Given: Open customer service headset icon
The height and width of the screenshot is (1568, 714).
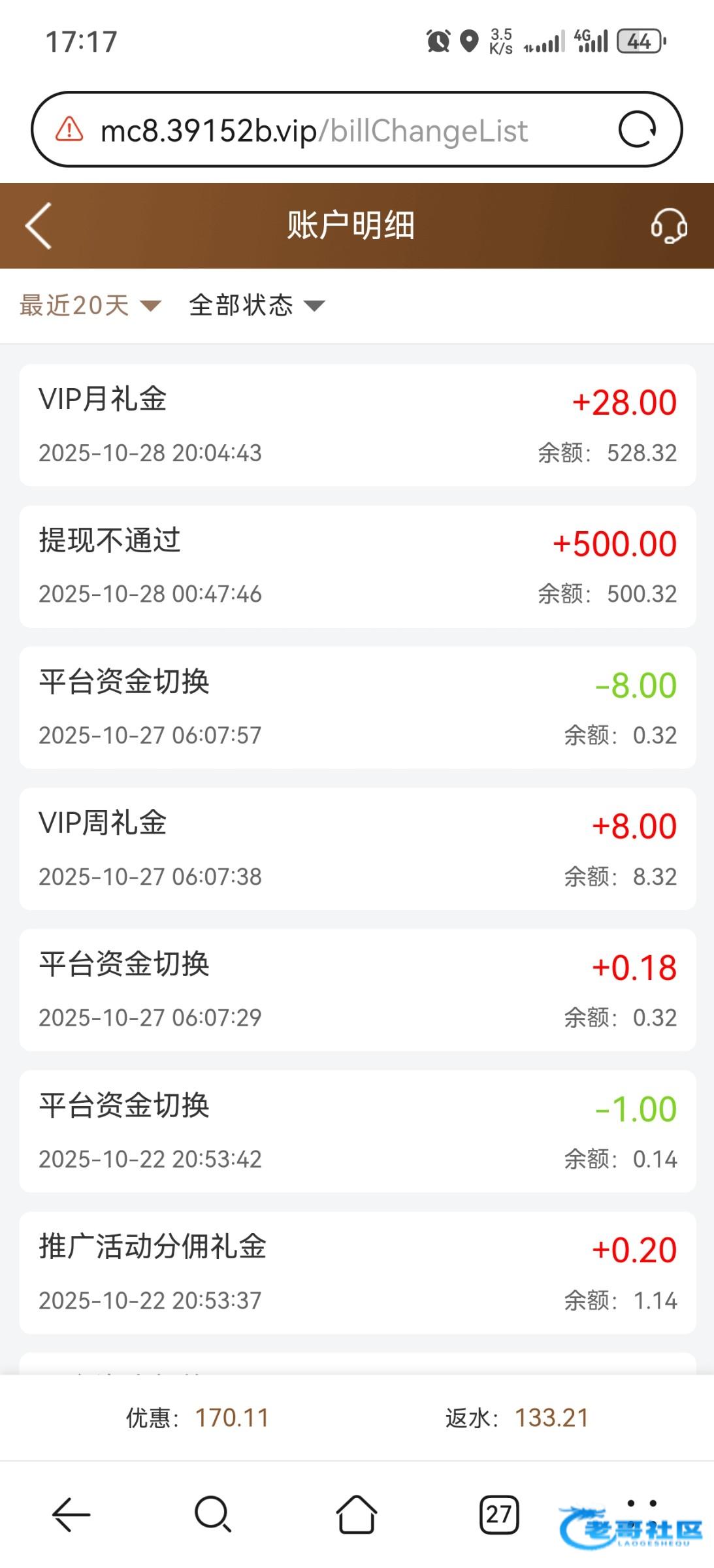Looking at the screenshot, I should pyautogui.click(x=669, y=226).
